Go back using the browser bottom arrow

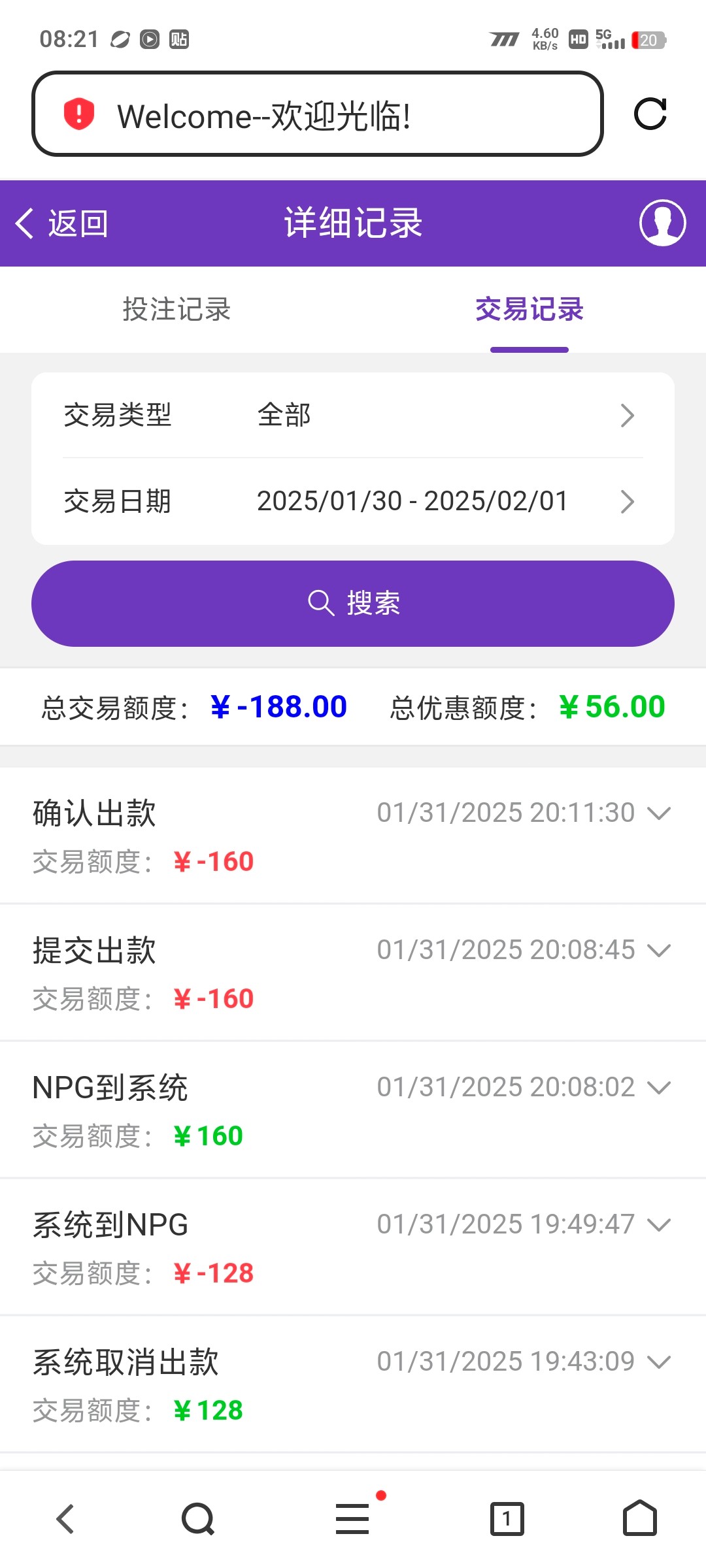(x=65, y=1518)
